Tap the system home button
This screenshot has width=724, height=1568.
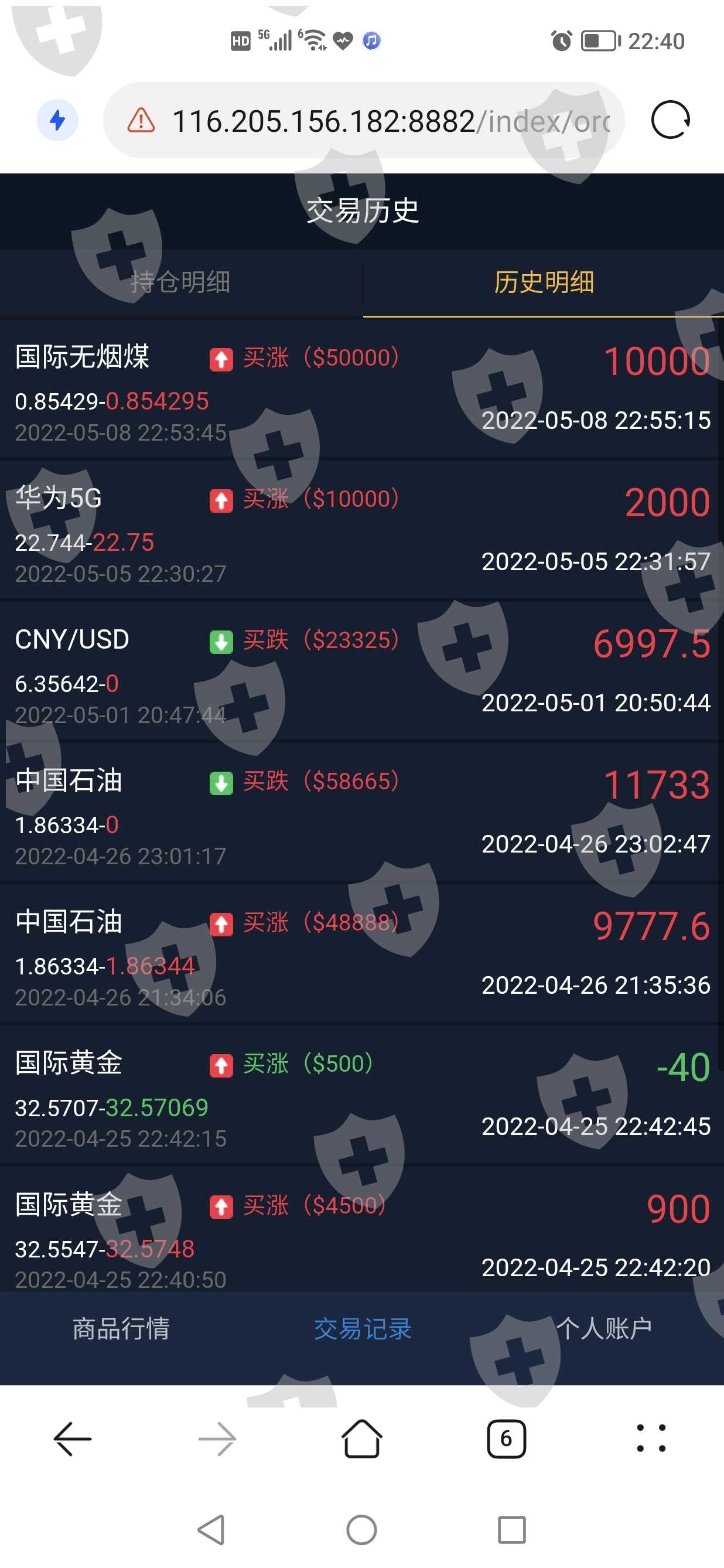pyautogui.click(x=361, y=1530)
